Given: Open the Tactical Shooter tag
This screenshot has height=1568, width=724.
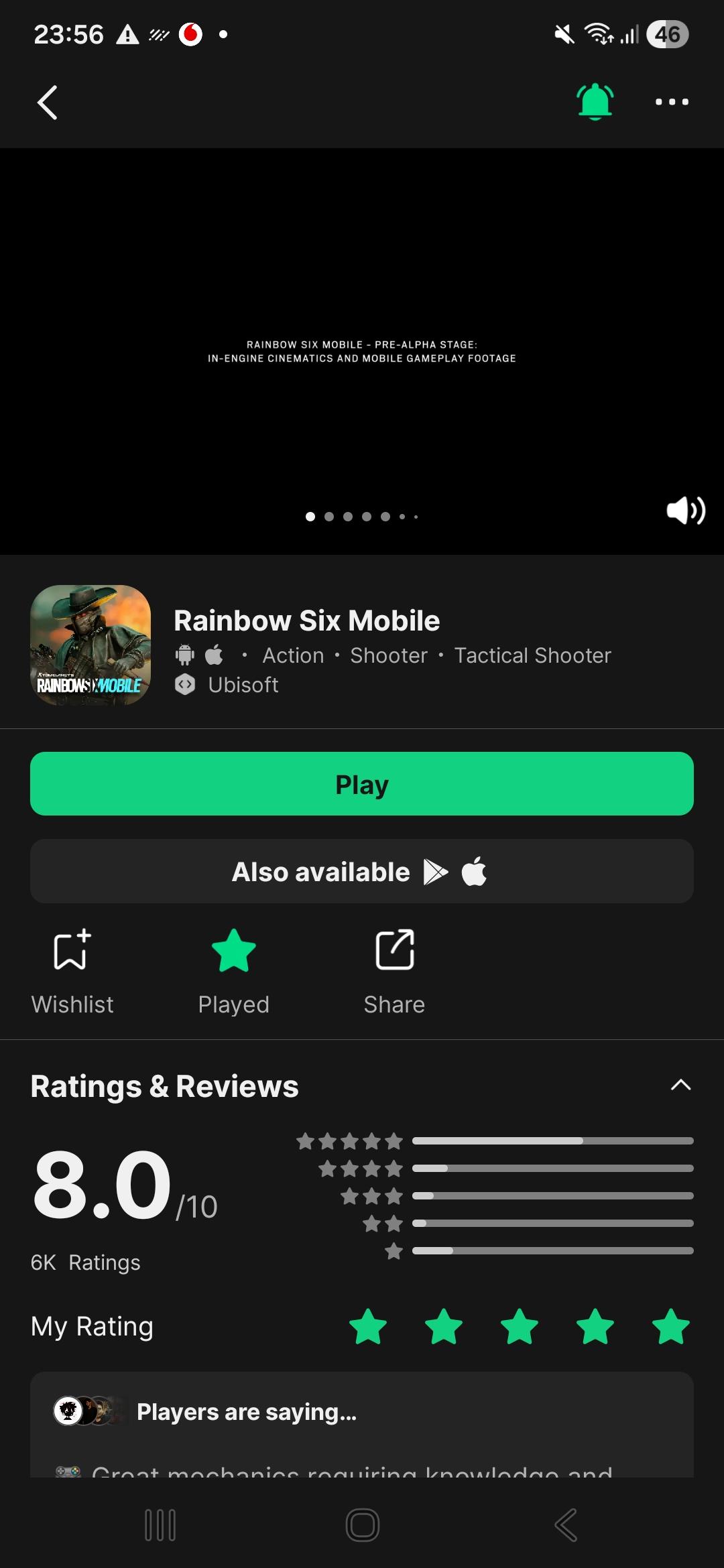Looking at the screenshot, I should coord(532,655).
